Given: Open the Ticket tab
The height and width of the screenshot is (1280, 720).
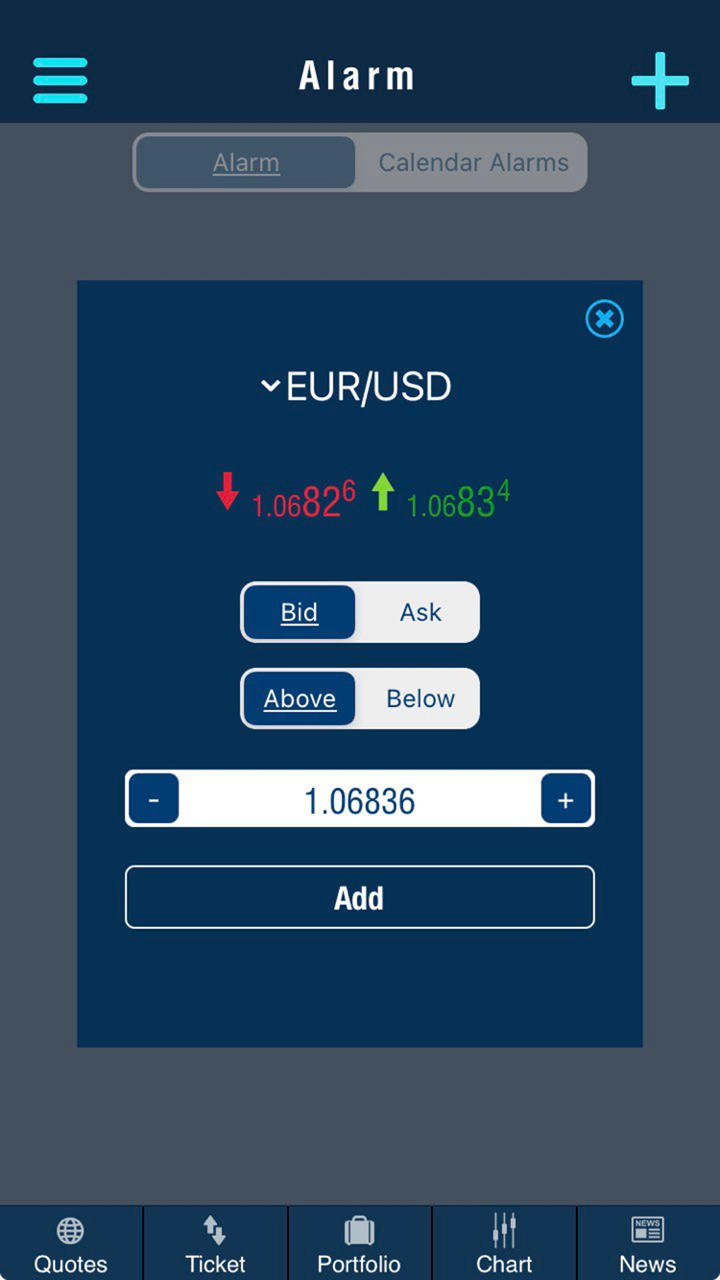Looking at the screenshot, I should [215, 1245].
